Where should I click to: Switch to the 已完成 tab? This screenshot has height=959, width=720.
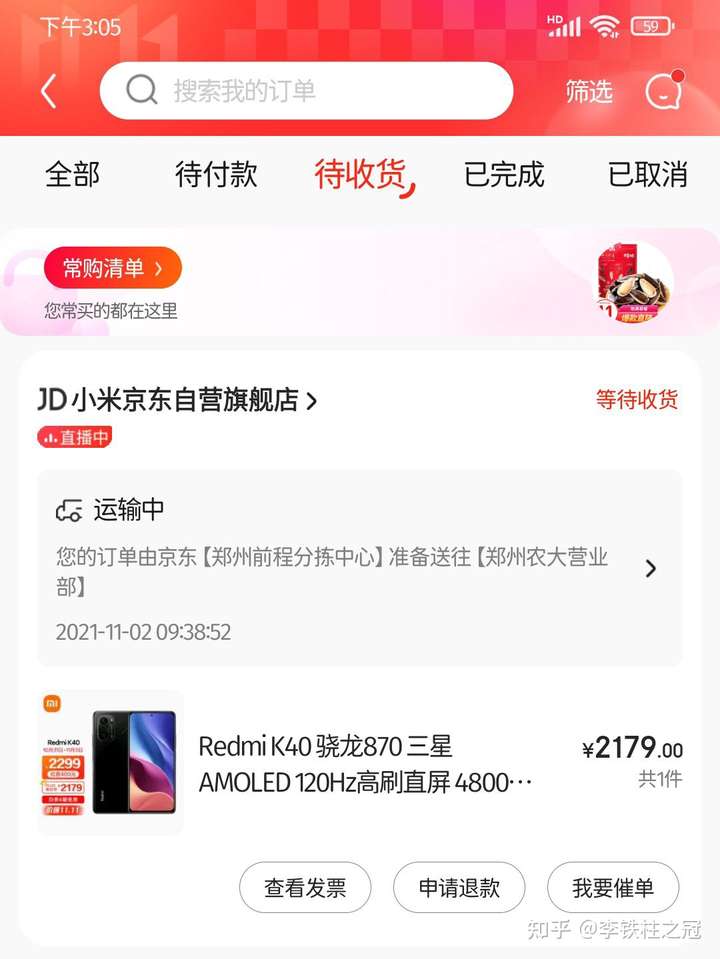tap(503, 173)
